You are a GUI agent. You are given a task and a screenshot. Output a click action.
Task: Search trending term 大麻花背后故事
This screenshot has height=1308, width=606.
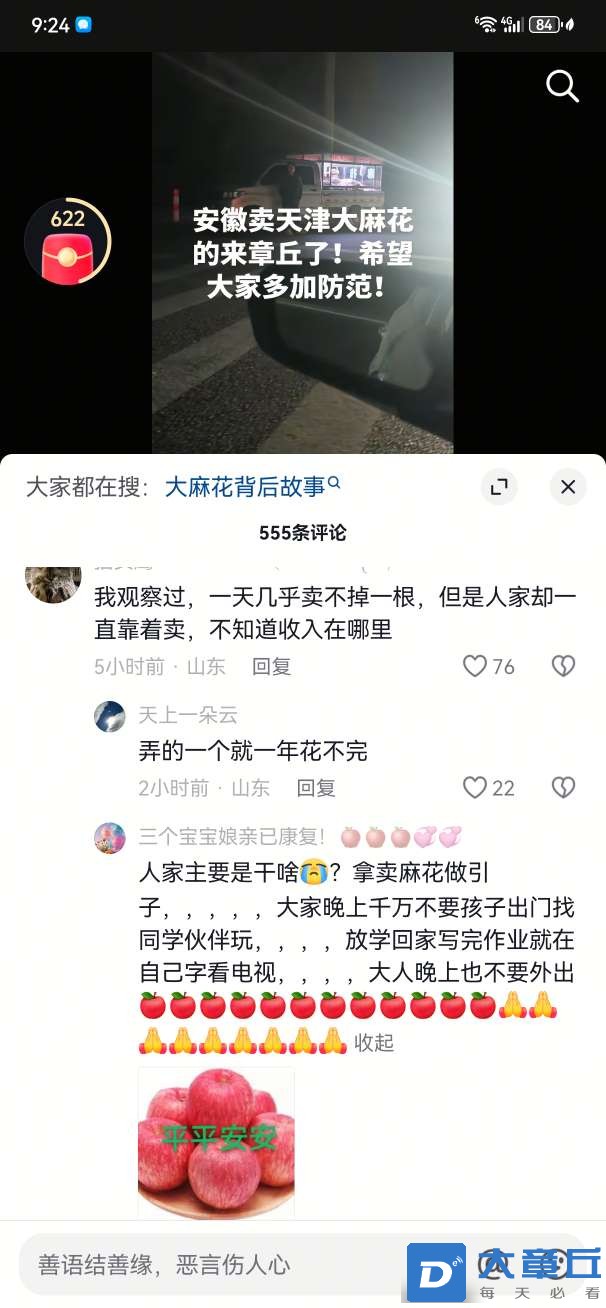(252, 487)
